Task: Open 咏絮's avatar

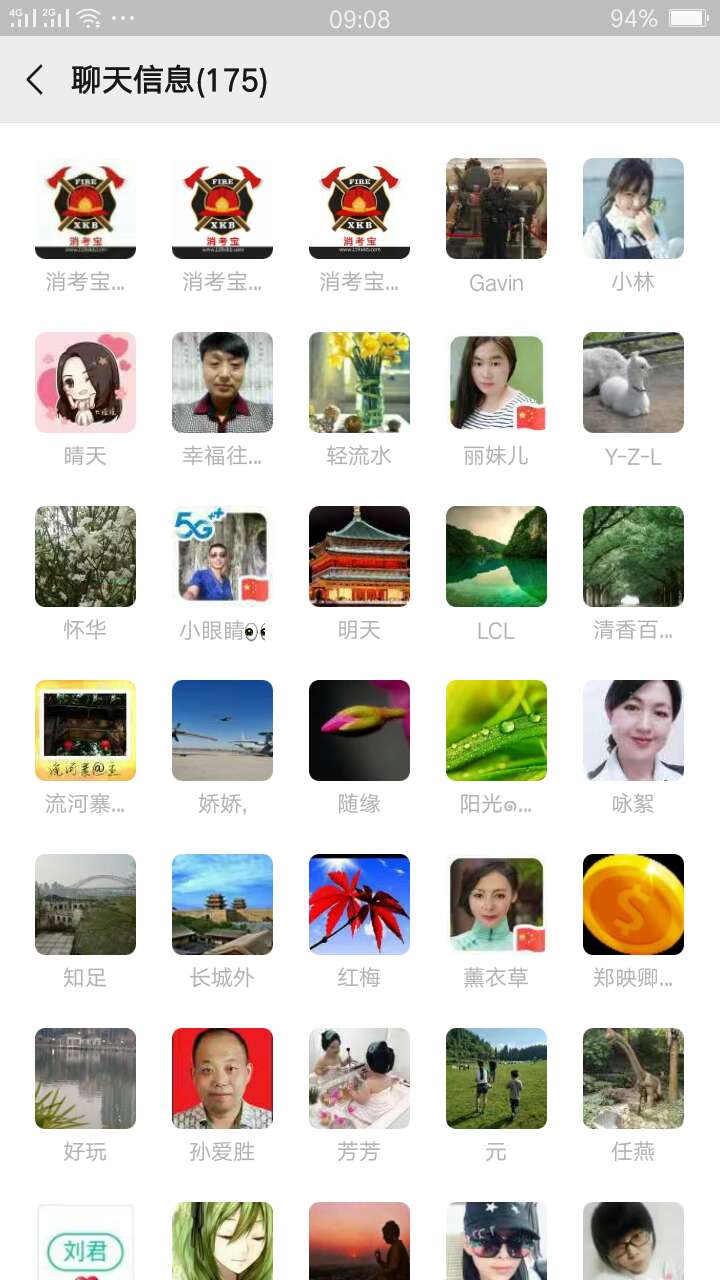Action: [633, 731]
